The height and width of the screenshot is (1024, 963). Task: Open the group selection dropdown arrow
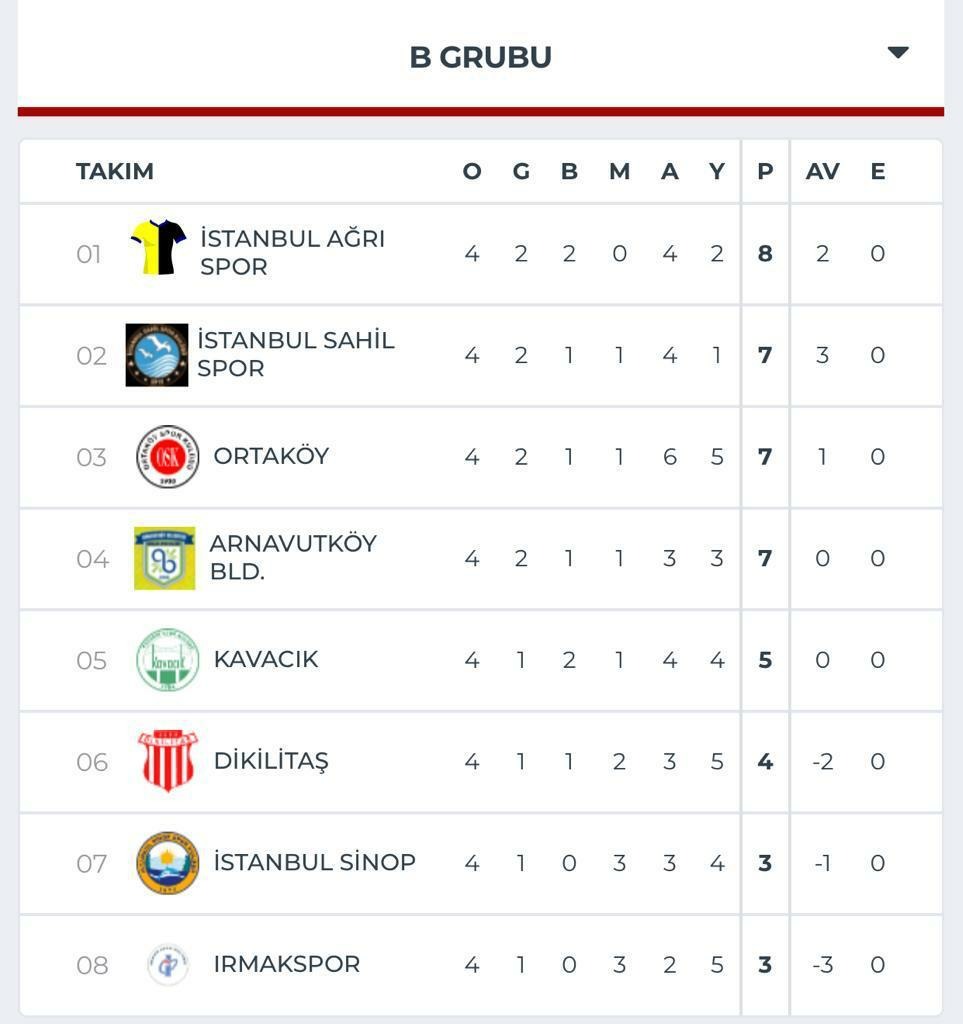899,53
